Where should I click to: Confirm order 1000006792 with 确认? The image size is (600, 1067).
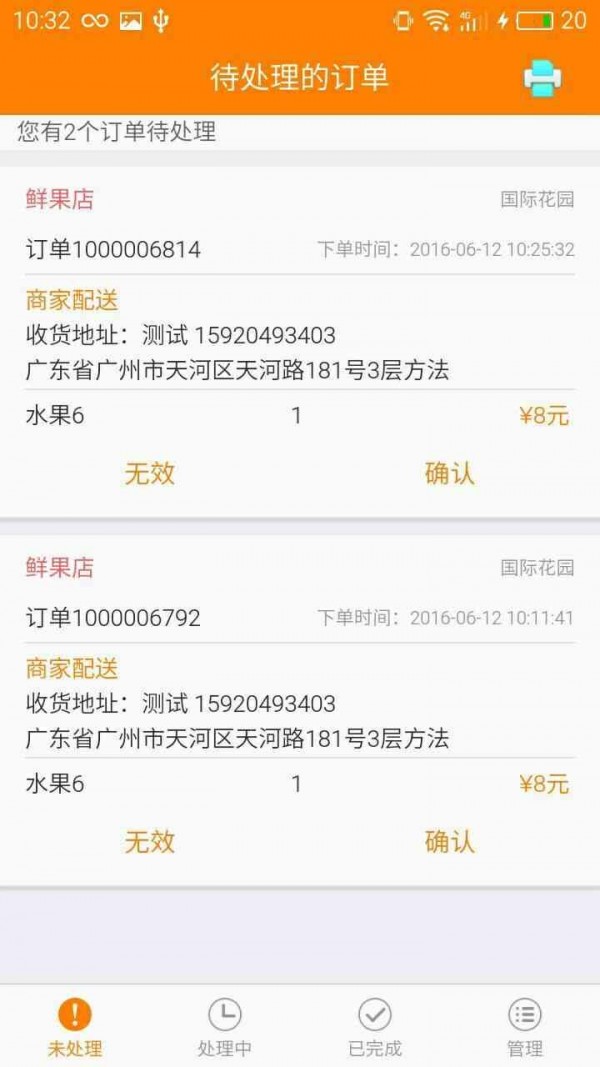pyautogui.click(x=449, y=842)
